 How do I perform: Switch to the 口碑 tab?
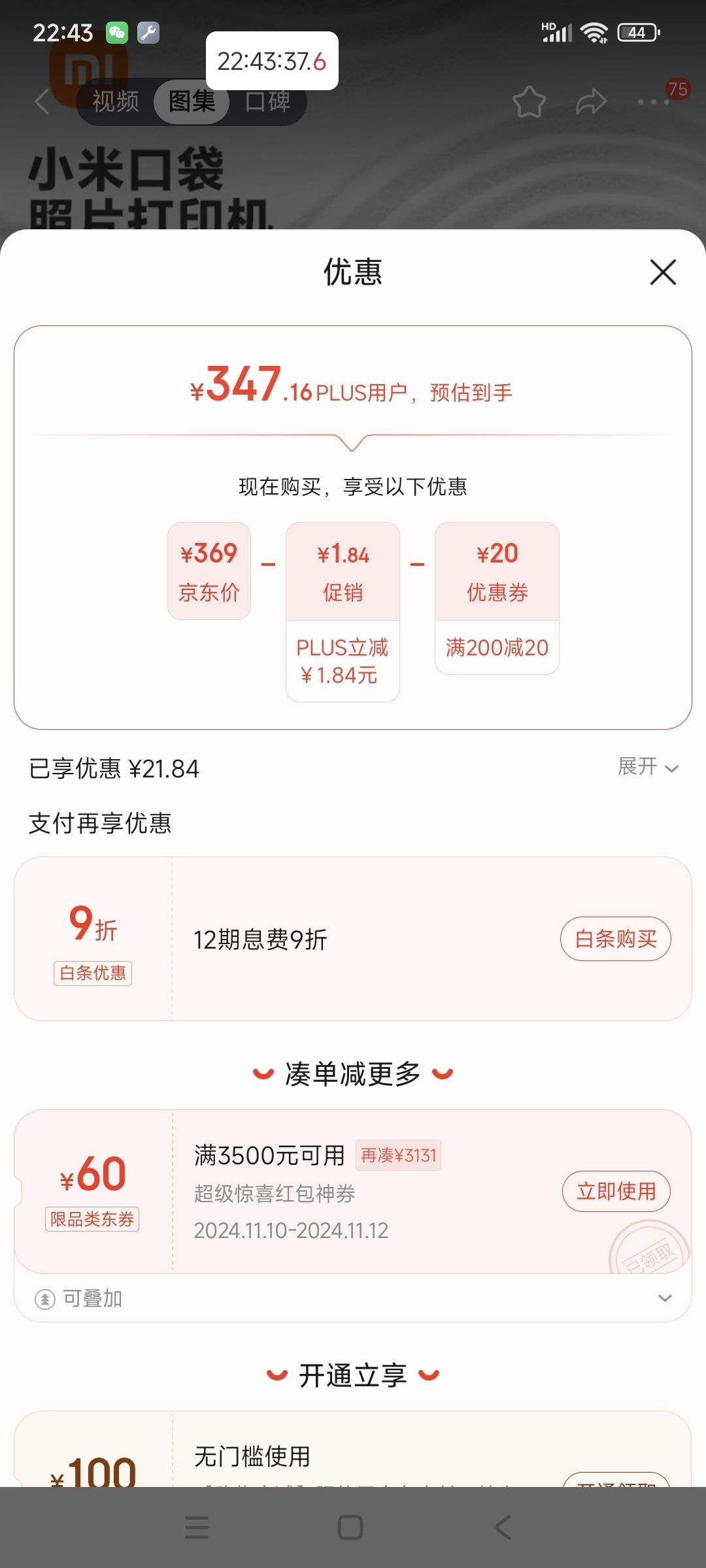[x=268, y=103]
